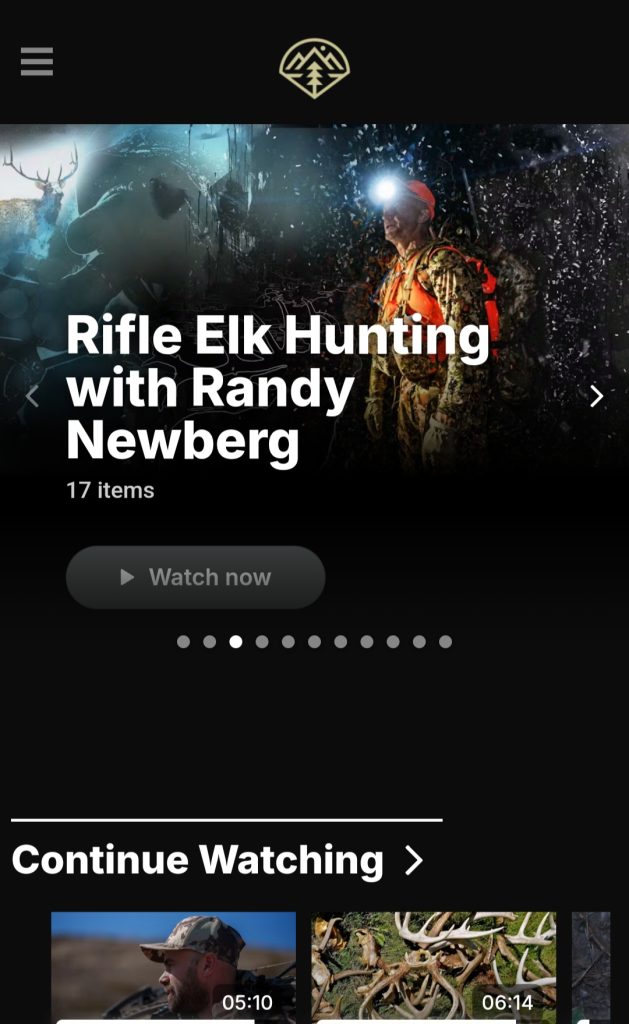
Task: Jump to the last carousel page dot
Action: [x=445, y=642]
